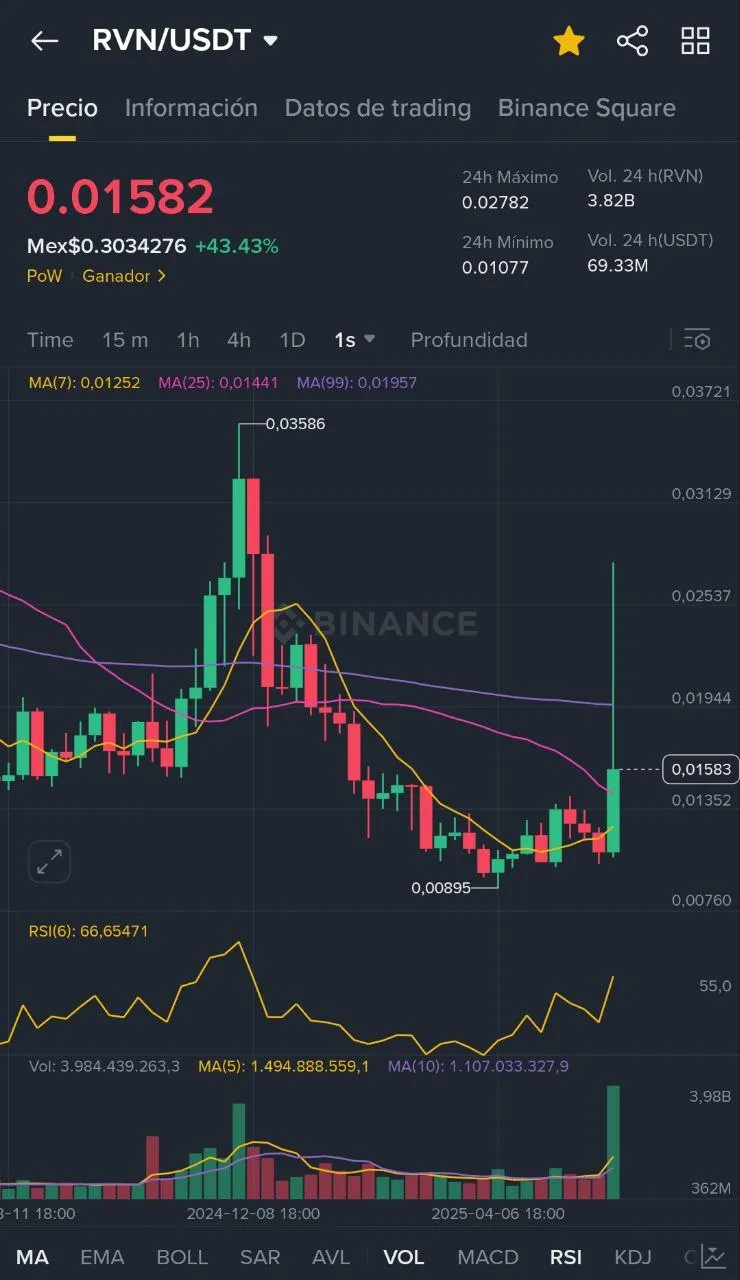Open the indicator chart settings icon
Viewport: 740px width, 1280px height.
(714, 1256)
